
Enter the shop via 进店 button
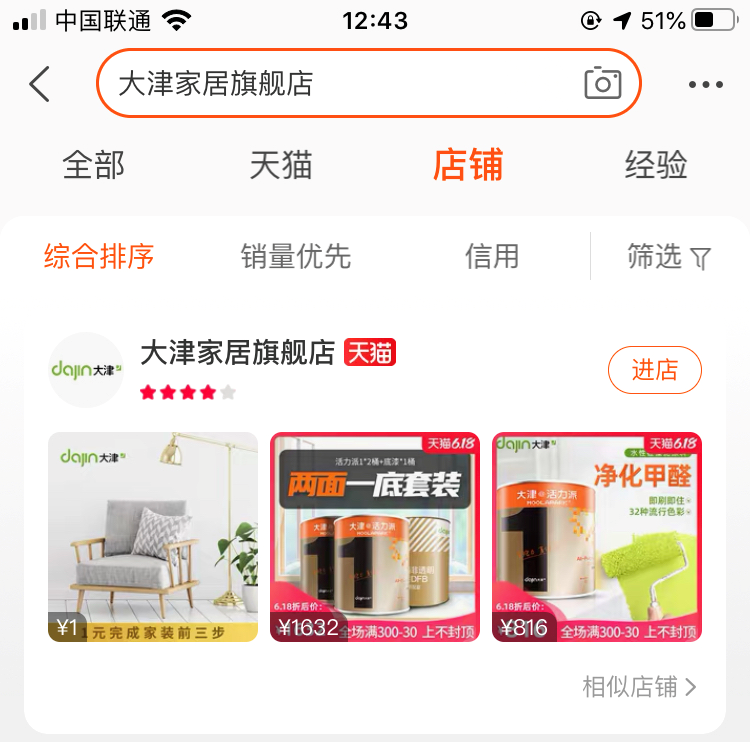tap(654, 370)
